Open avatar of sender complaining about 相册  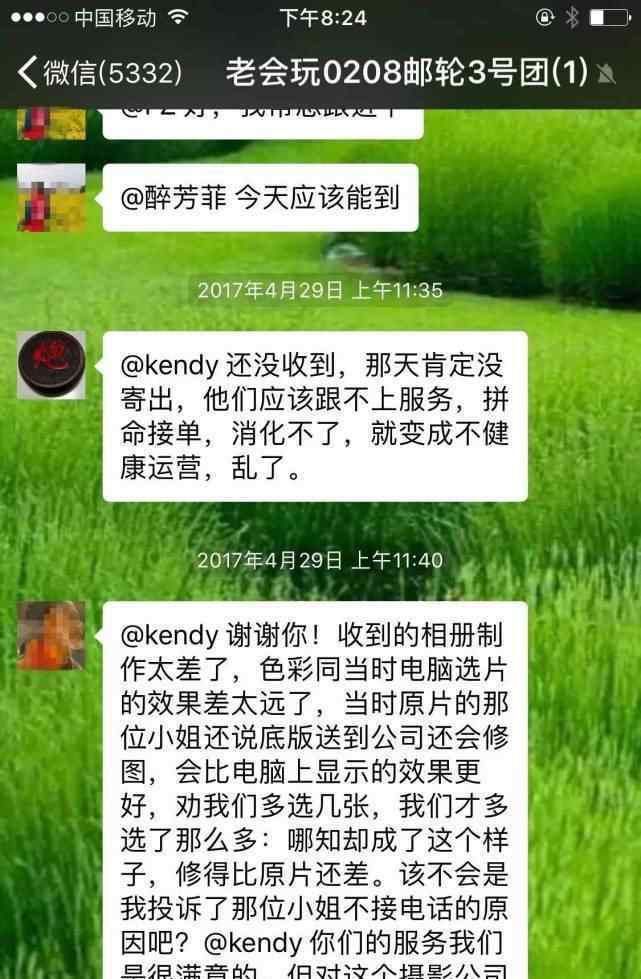51,635
